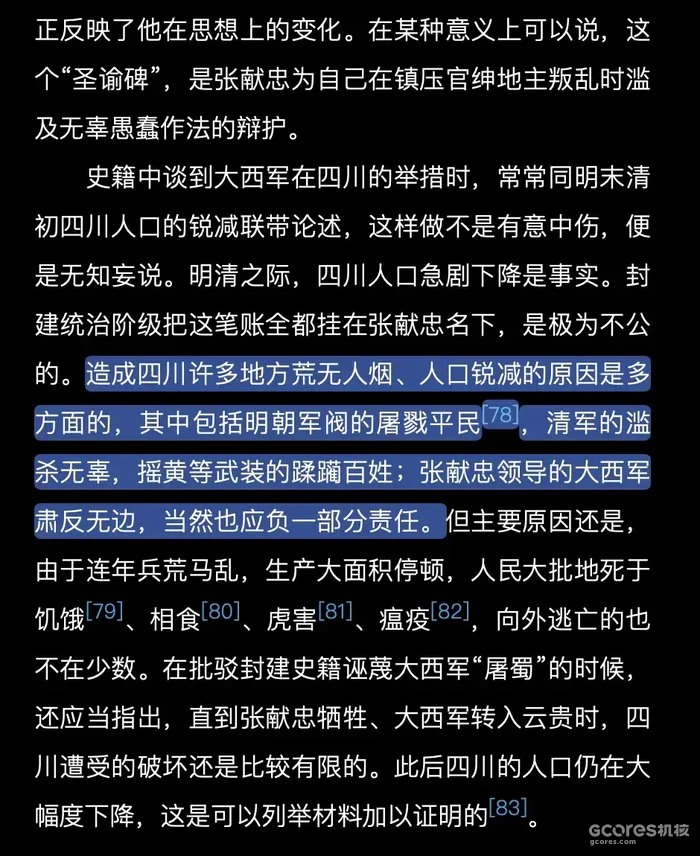
Task: Open footnote 83 at paragraph end
Action: coord(508,806)
